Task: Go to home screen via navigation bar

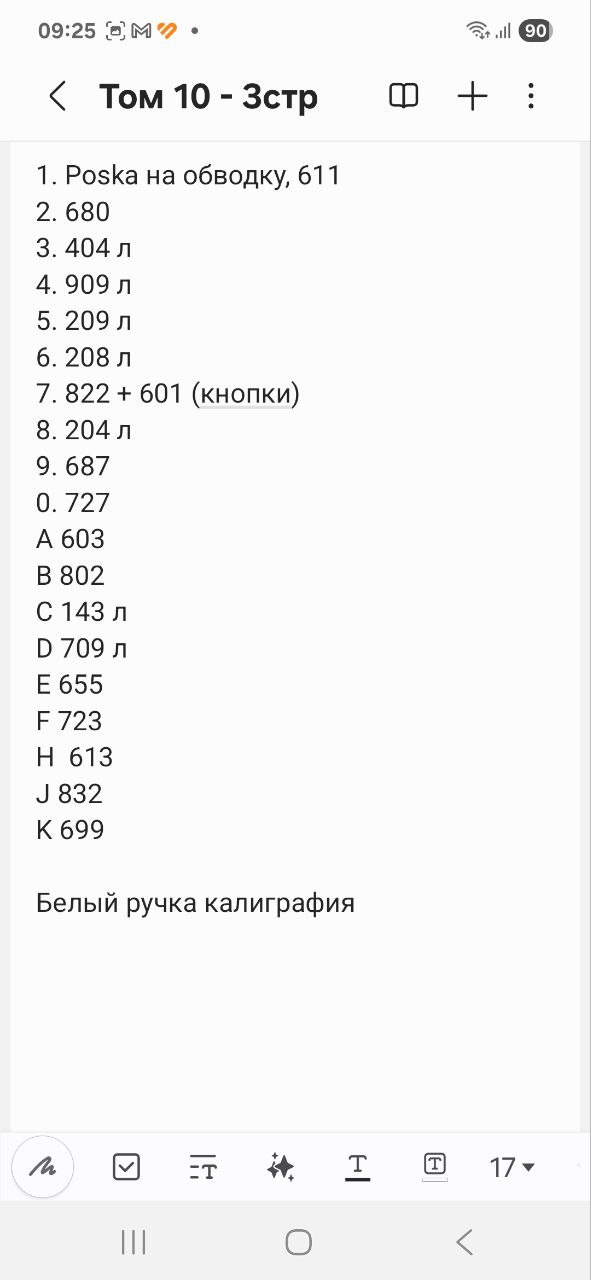Action: click(298, 1242)
